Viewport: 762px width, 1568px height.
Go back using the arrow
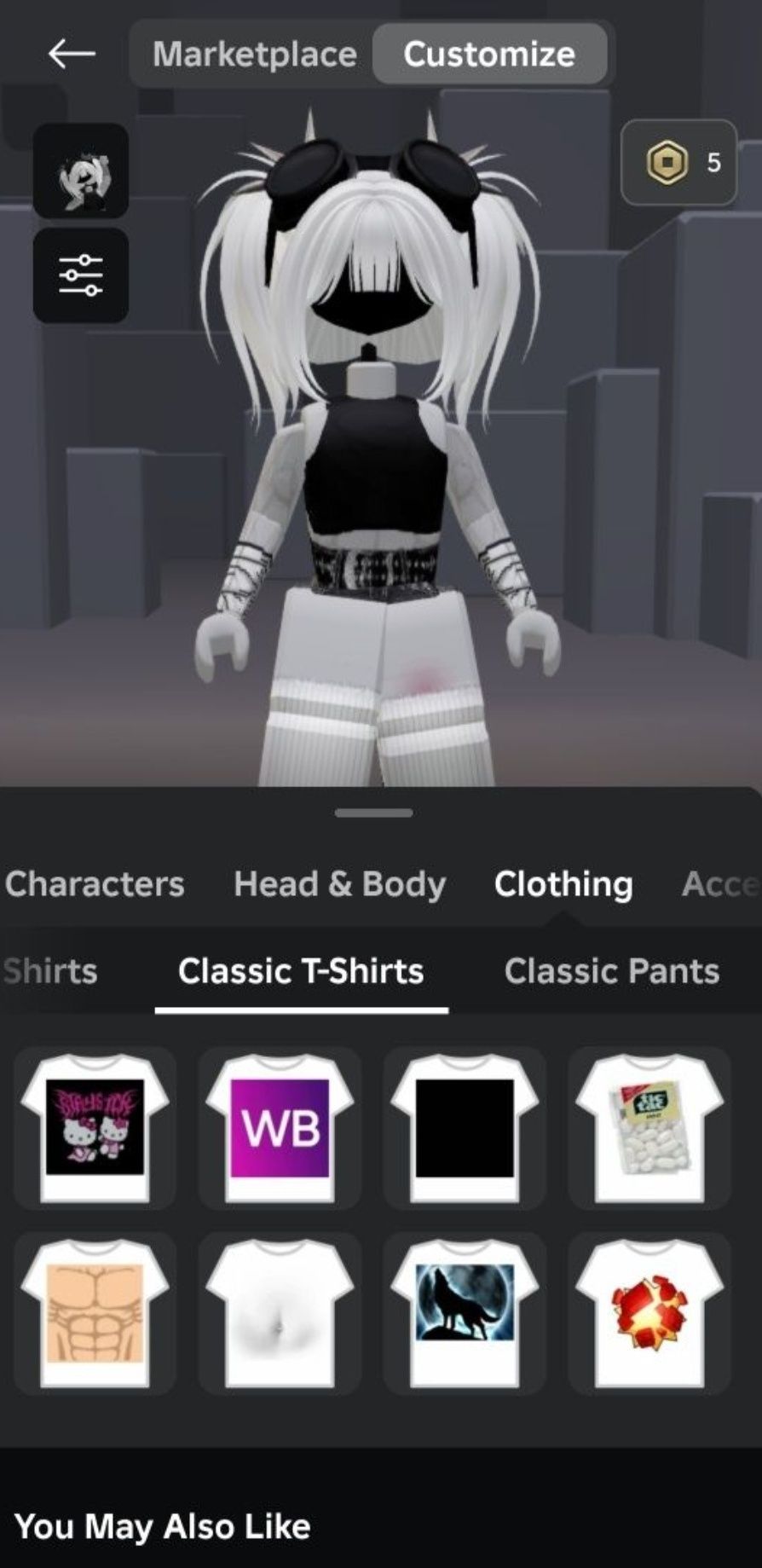pyautogui.click(x=72, y=54)
